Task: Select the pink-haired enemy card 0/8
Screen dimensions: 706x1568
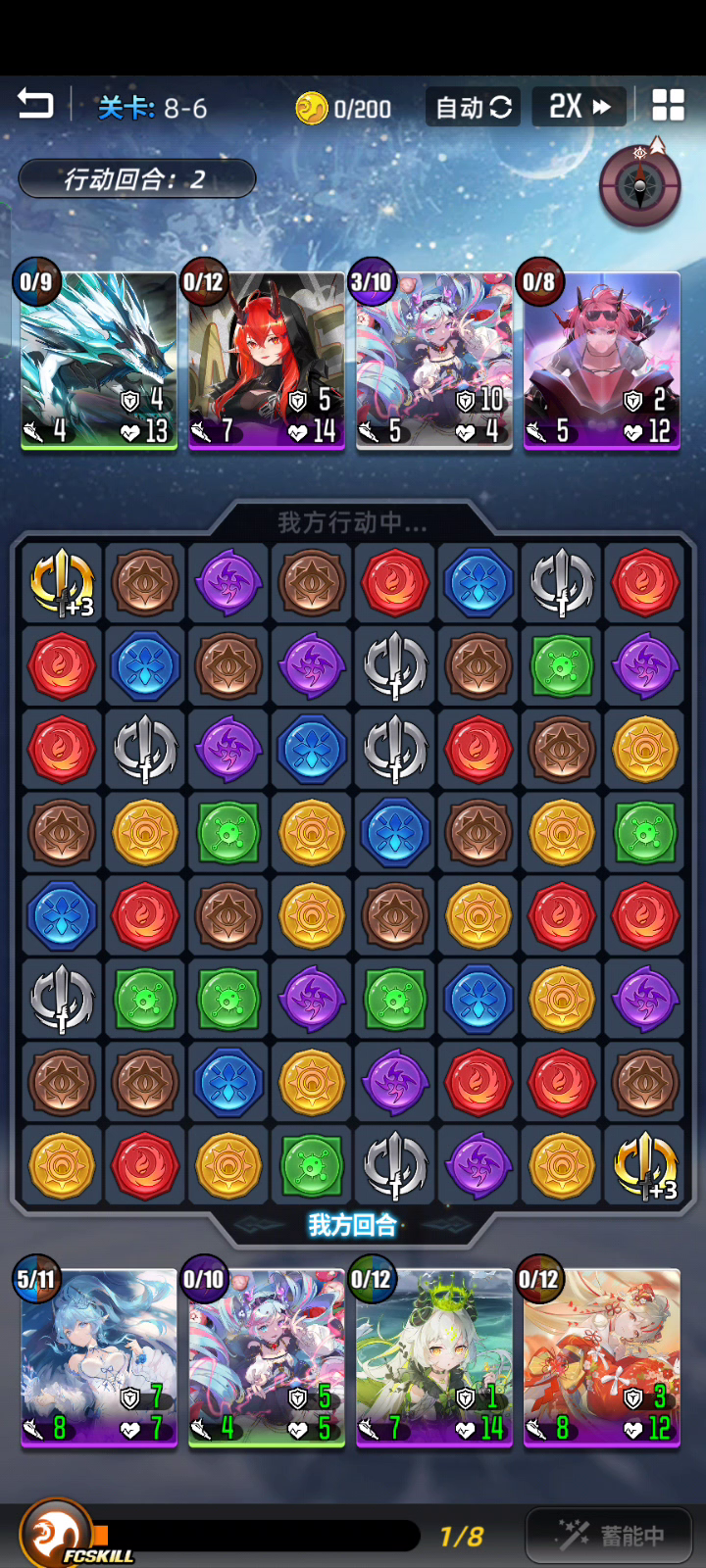Action: [602, 361]
